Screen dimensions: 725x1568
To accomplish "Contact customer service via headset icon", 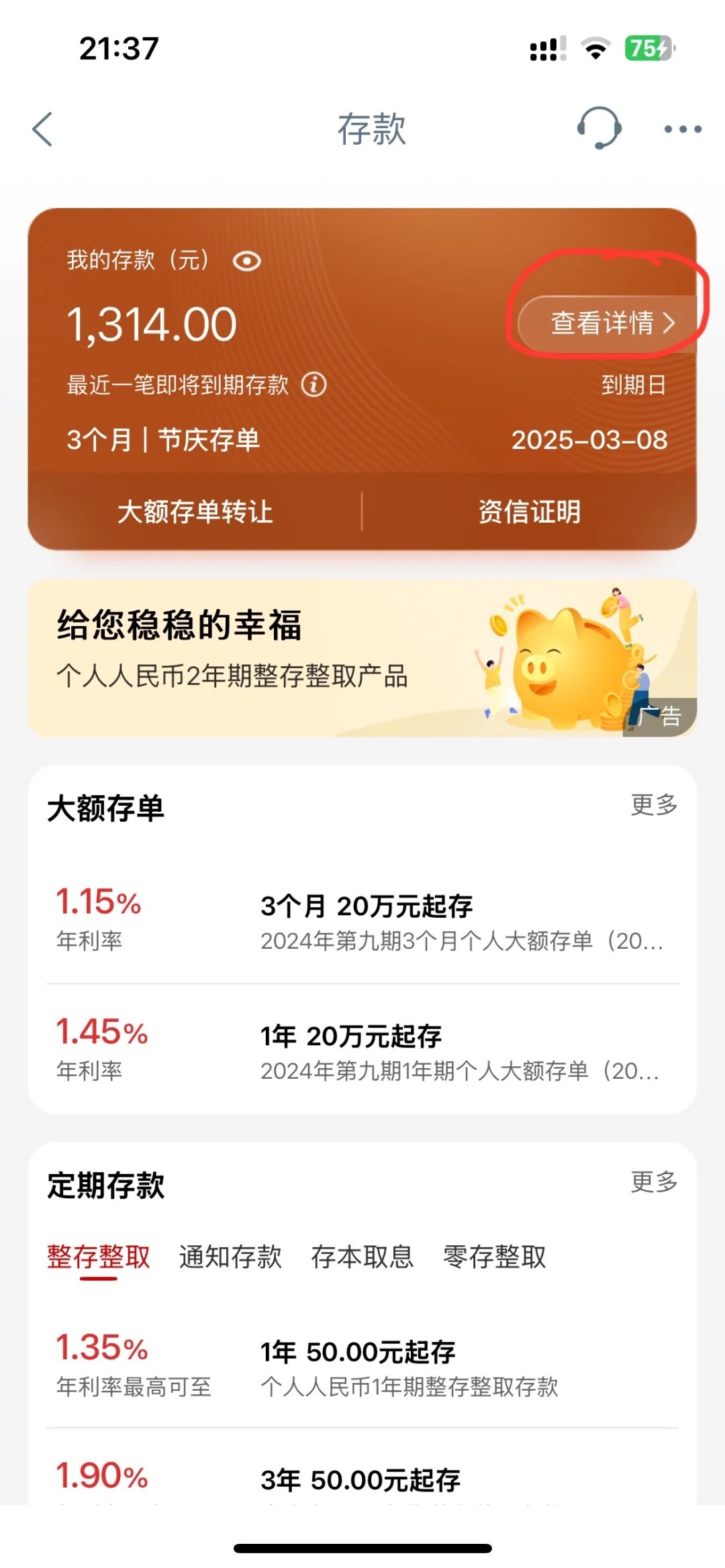I will click(599, 127).
